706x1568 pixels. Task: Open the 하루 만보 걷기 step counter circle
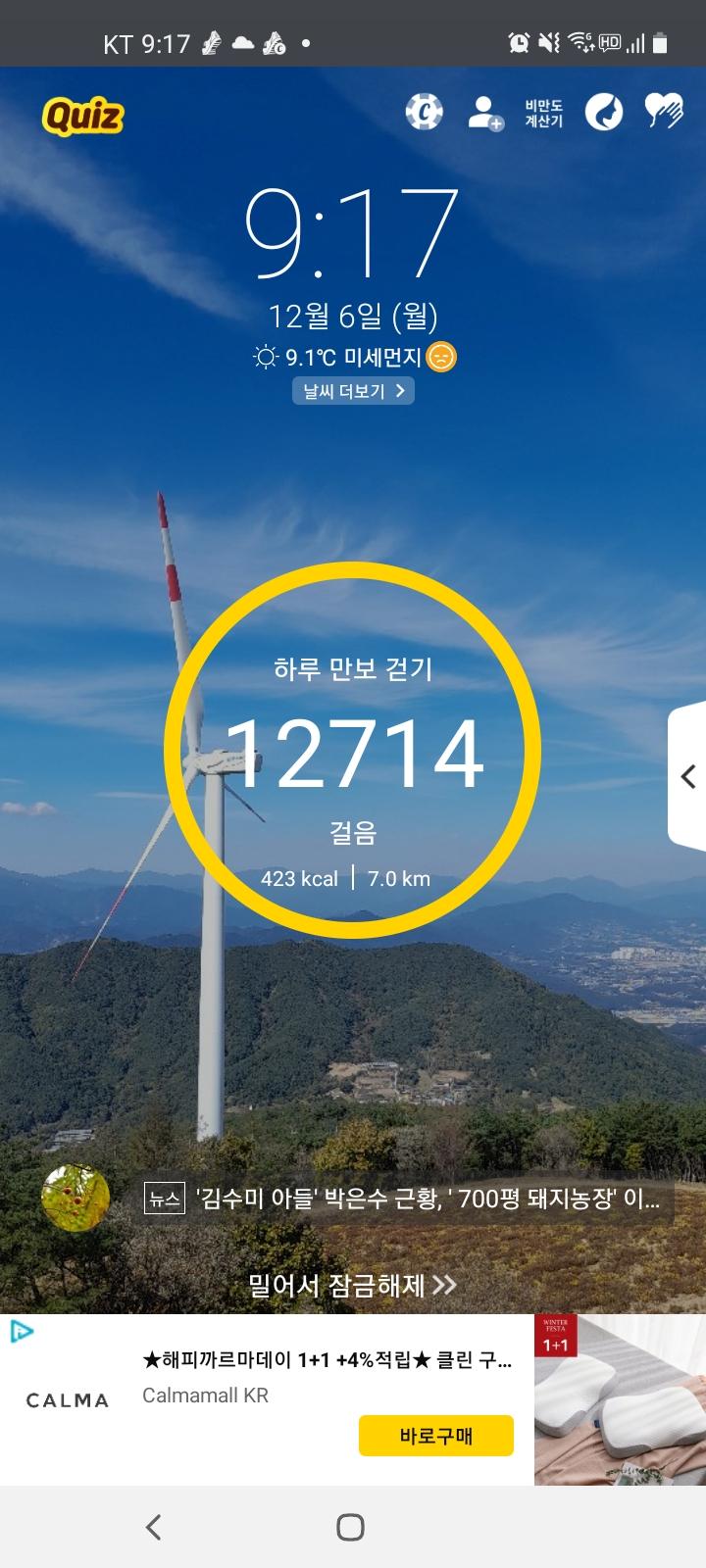coord(352,751)
